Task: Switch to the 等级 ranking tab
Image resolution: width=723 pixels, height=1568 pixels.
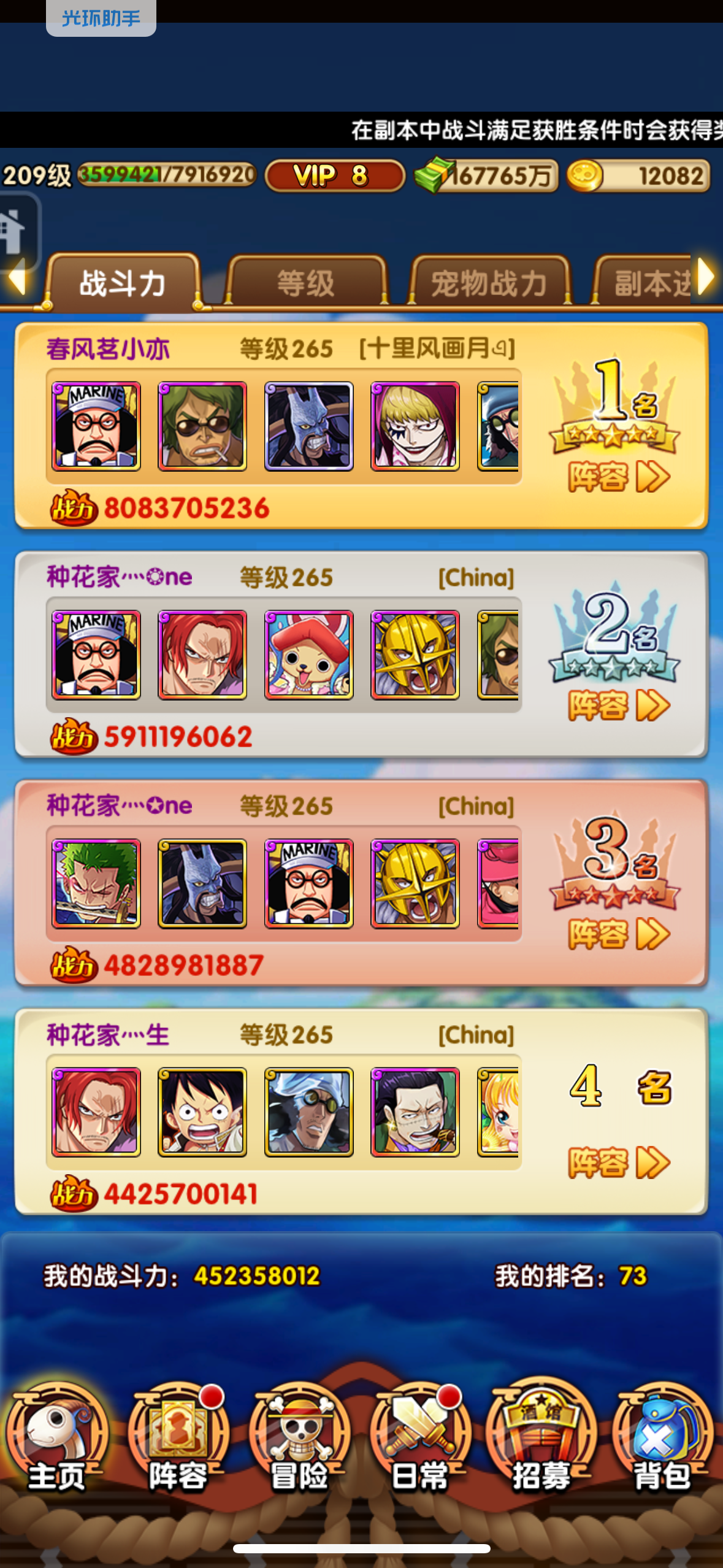Action: point(306,283)
